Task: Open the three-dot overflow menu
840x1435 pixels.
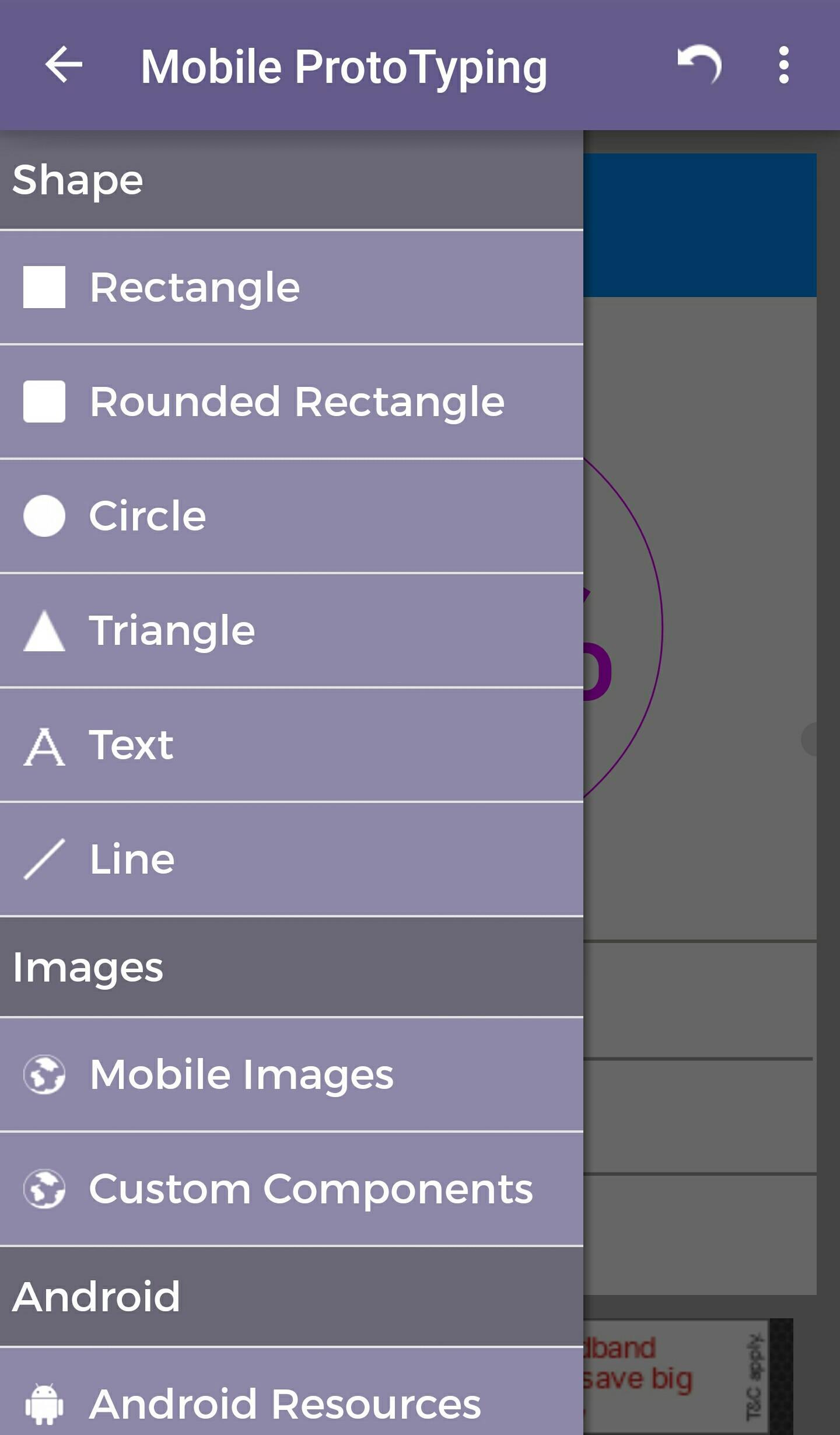Action: [785, 65]
